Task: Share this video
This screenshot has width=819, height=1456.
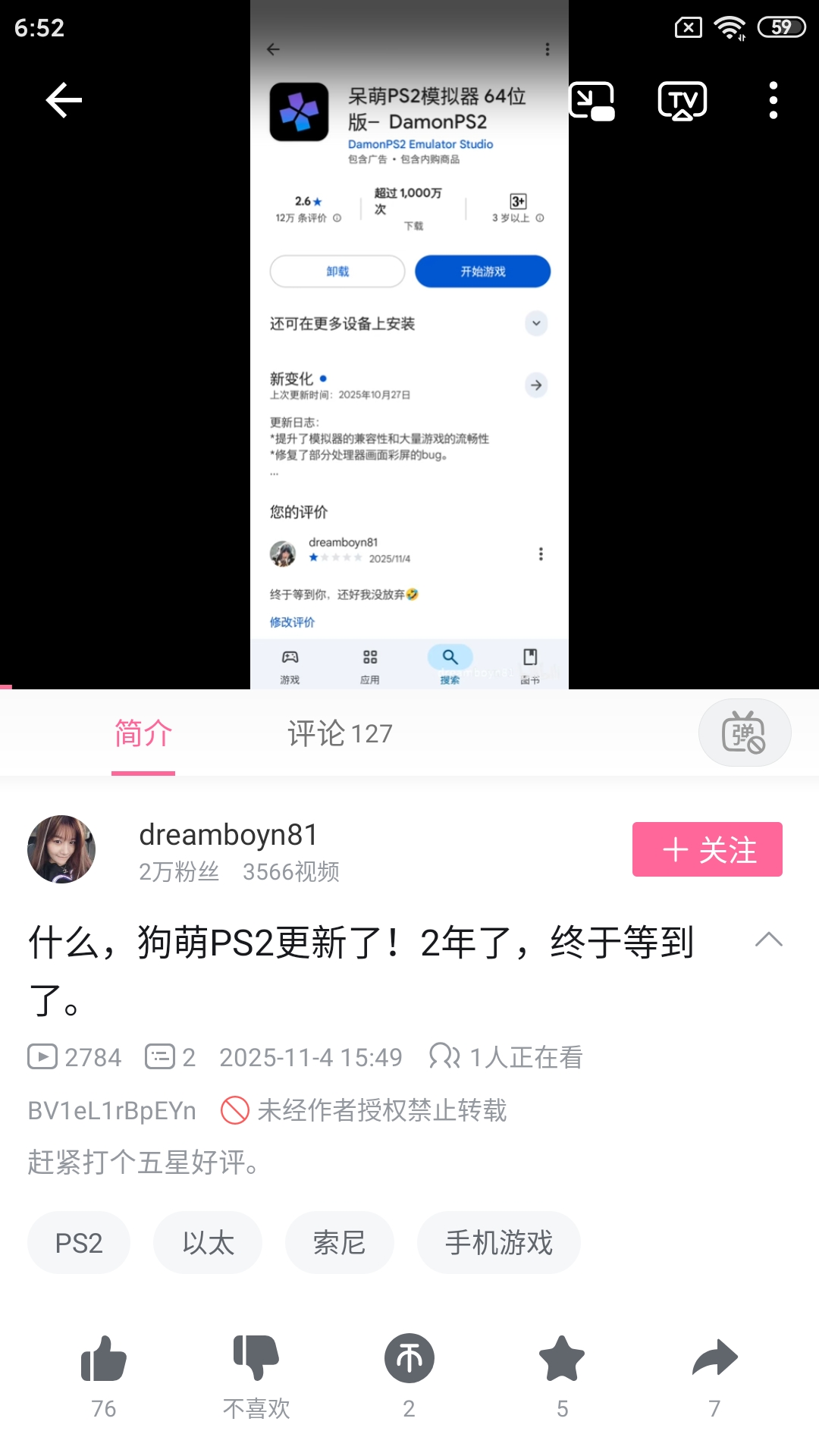Action: coord(714,1359)
